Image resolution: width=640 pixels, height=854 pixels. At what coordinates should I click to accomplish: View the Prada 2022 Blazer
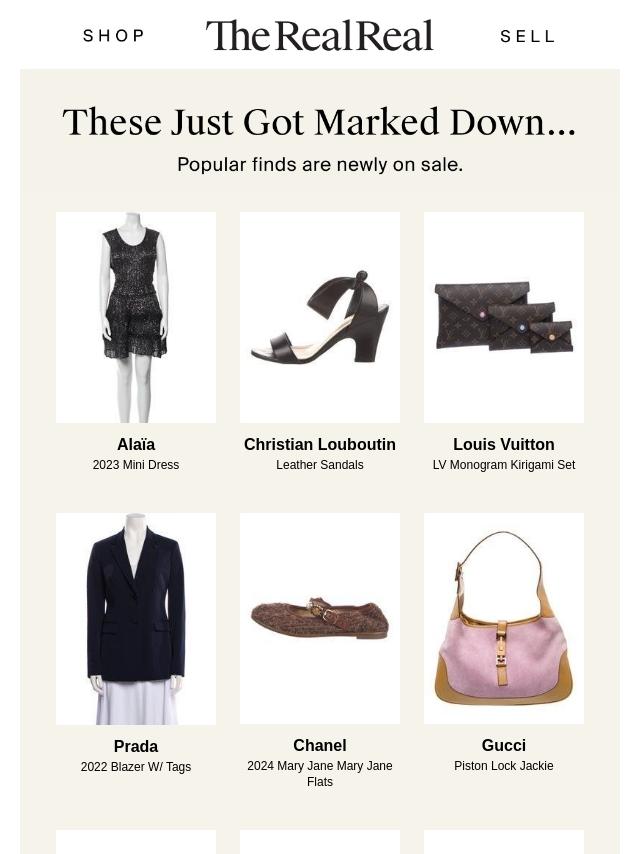tap(136, 619)
